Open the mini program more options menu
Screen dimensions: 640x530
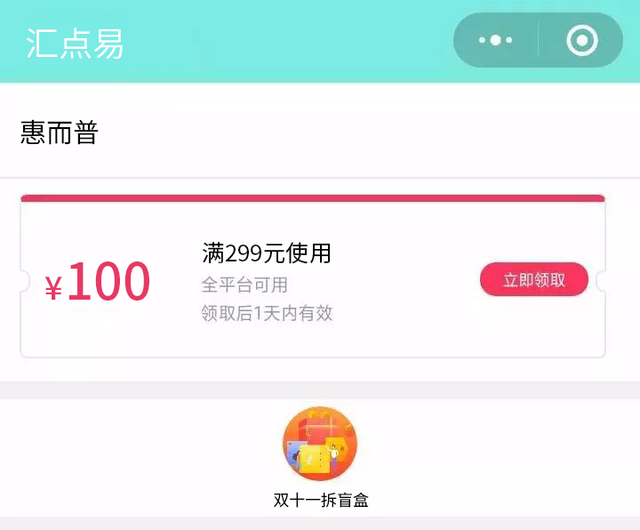(495, 41)
